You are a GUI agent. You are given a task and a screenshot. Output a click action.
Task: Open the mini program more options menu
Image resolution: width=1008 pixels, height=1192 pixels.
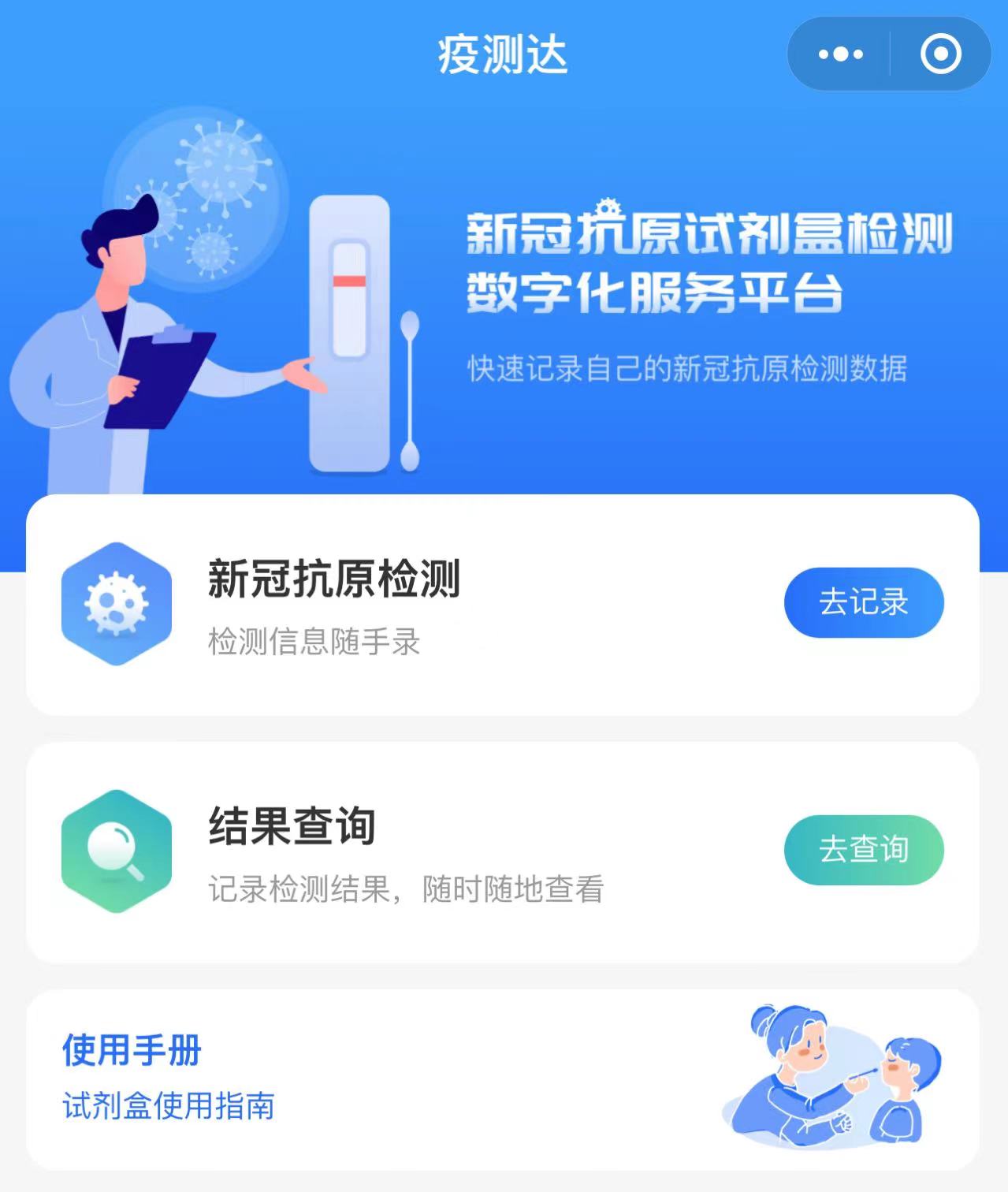[x=840, y=54]
